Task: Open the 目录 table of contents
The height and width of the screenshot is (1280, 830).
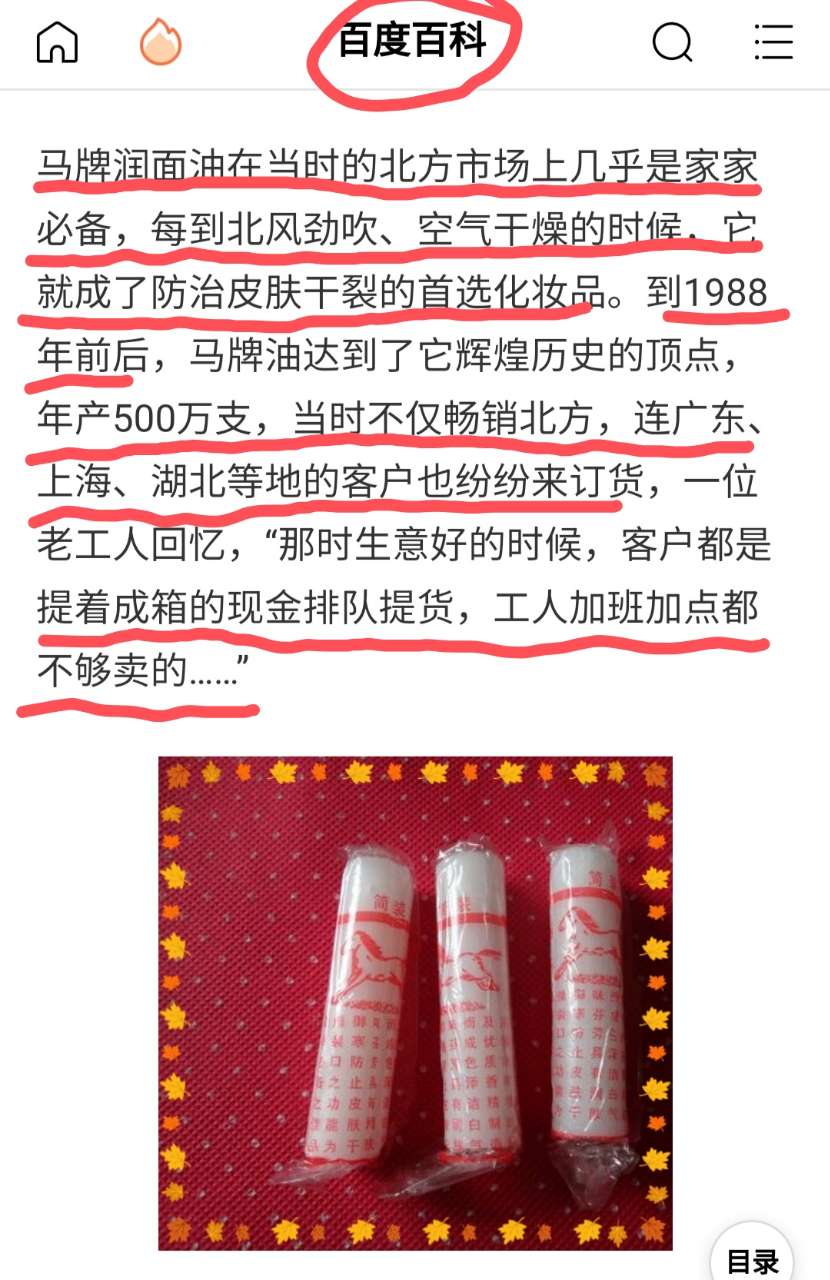Action: [x=752, y=1260]
